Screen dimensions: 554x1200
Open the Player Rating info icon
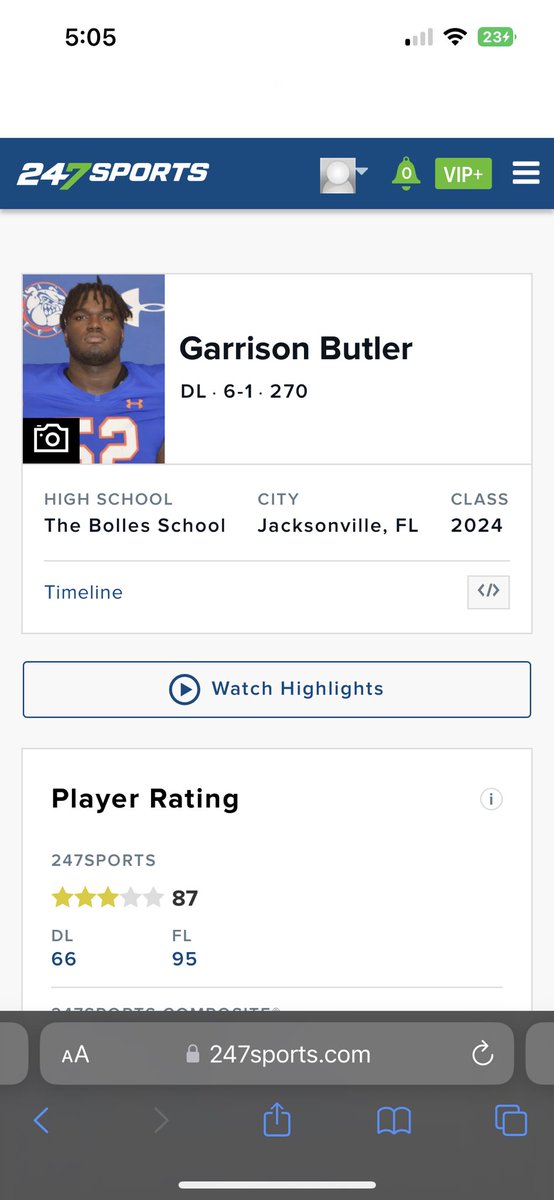tap(491, 799)
